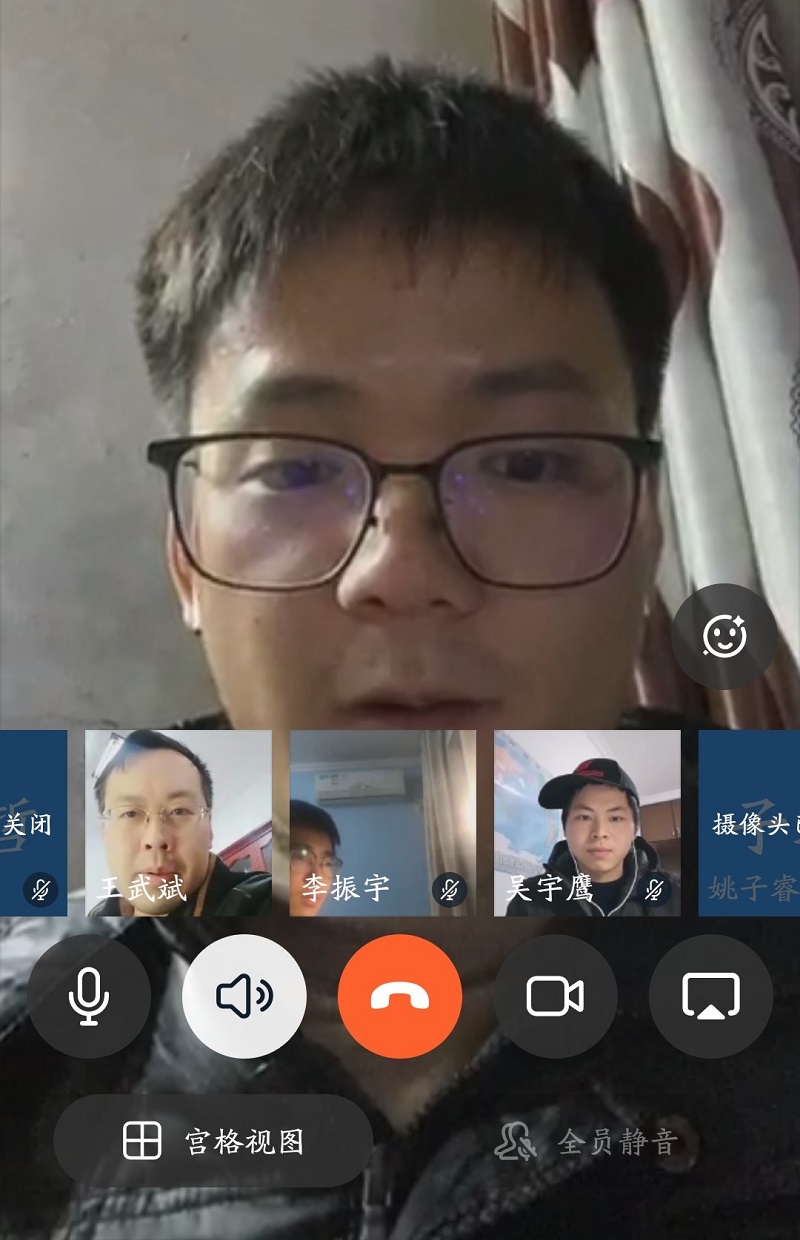The width and height of the screenshot is (800, 1240).
Task: Select 姚子睿's camera-off tile
Action: pyautogui.click(x=750, y=822)
